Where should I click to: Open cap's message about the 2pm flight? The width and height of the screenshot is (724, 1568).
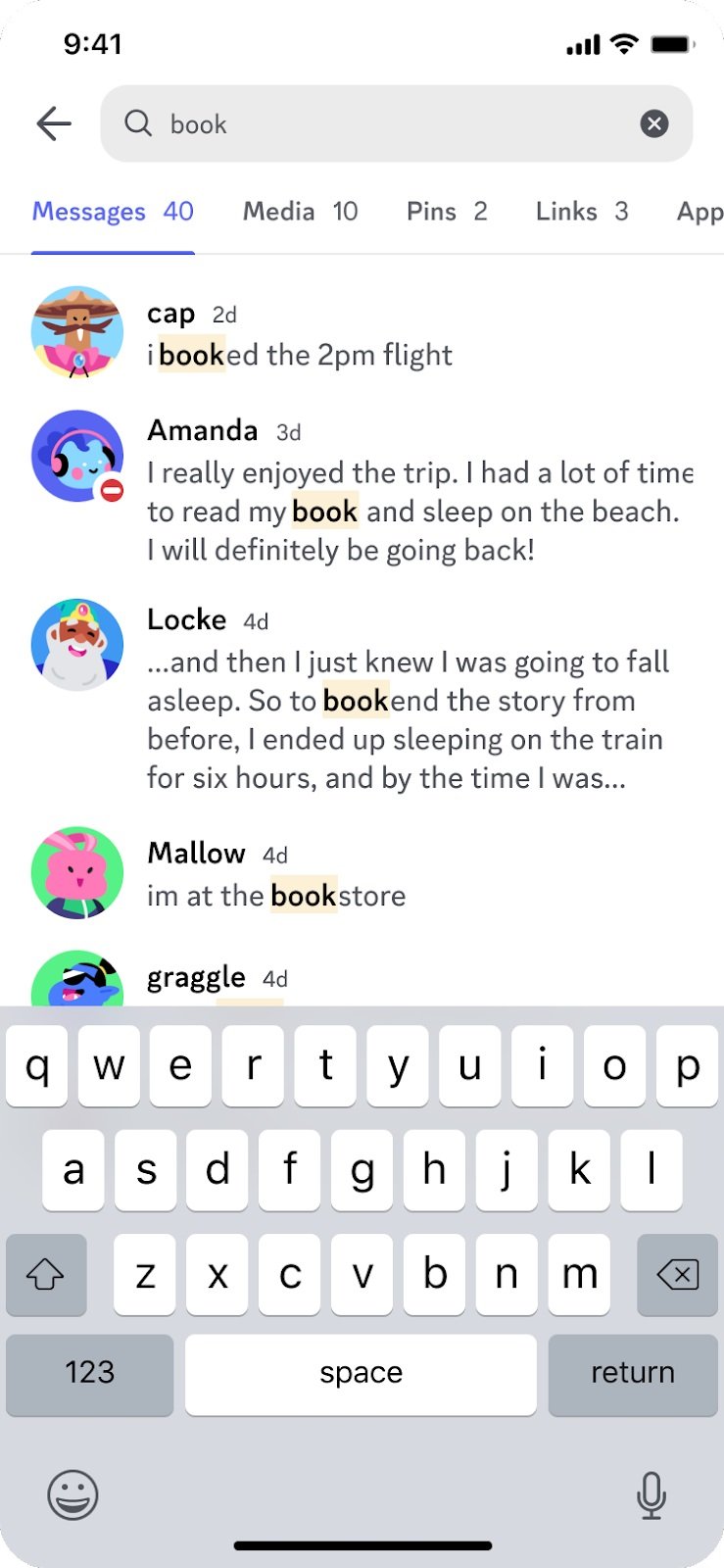(x=362, y=334)
